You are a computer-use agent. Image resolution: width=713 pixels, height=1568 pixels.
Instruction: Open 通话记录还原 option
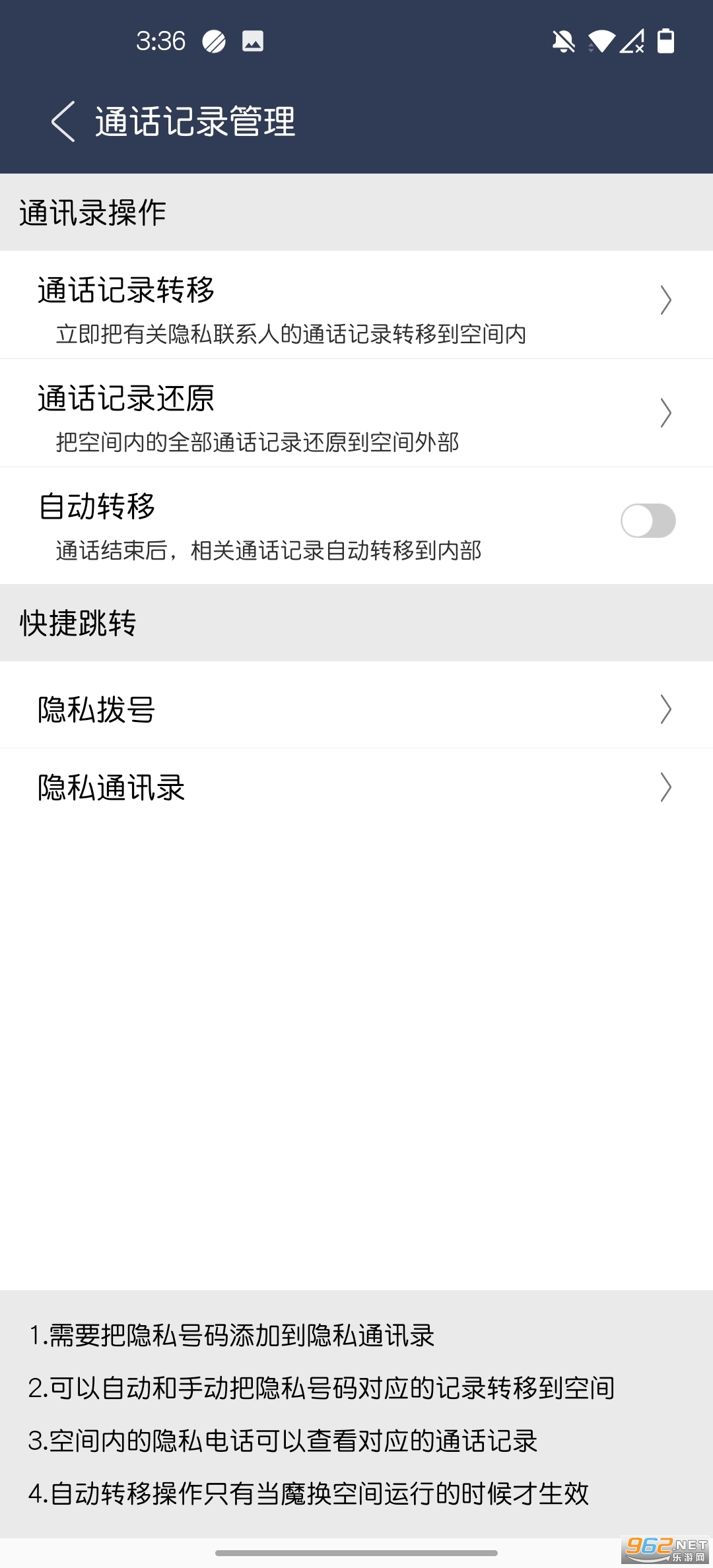356,413
